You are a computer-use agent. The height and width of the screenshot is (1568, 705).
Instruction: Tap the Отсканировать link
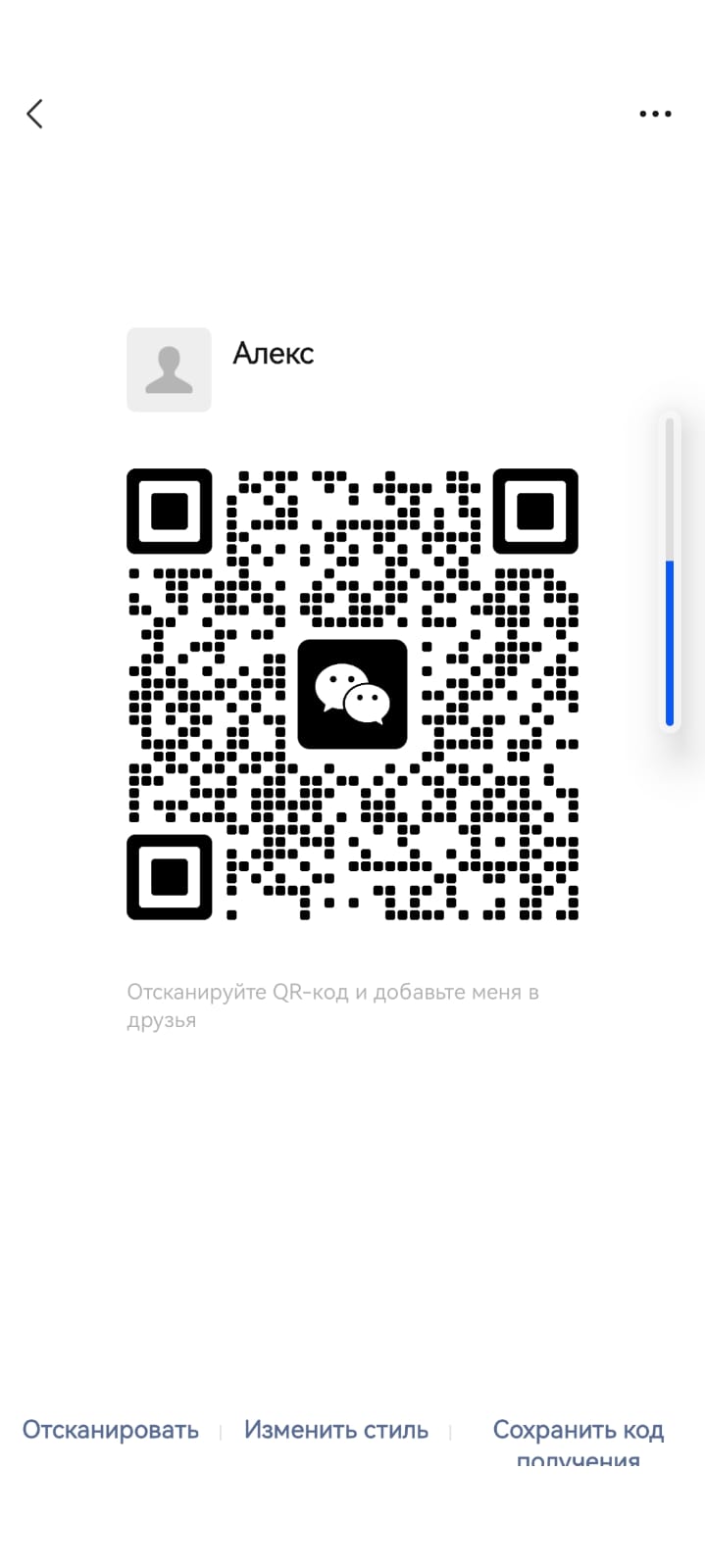(111, 1430)
